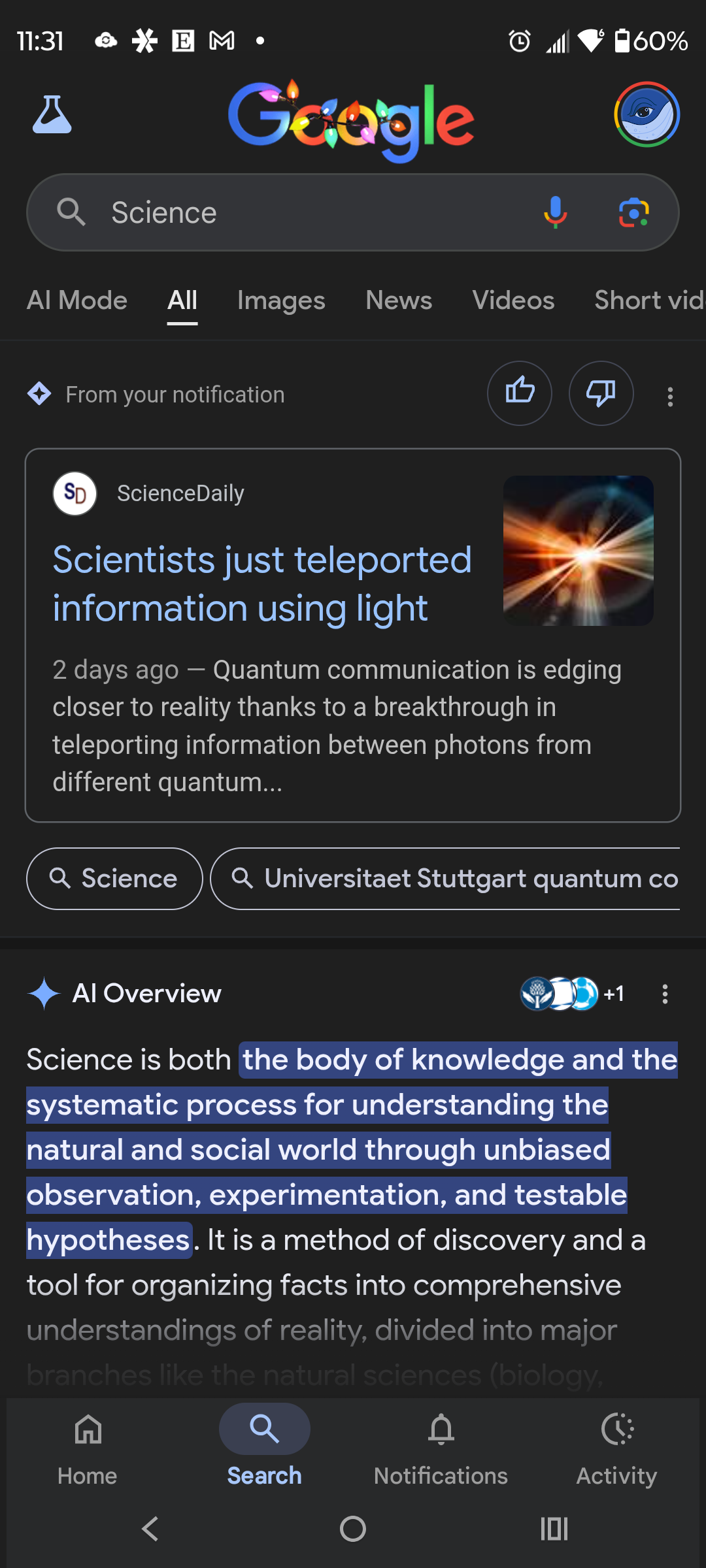Open overflow menu for the notification result
706x1568 pixels.
pos(671,393)
